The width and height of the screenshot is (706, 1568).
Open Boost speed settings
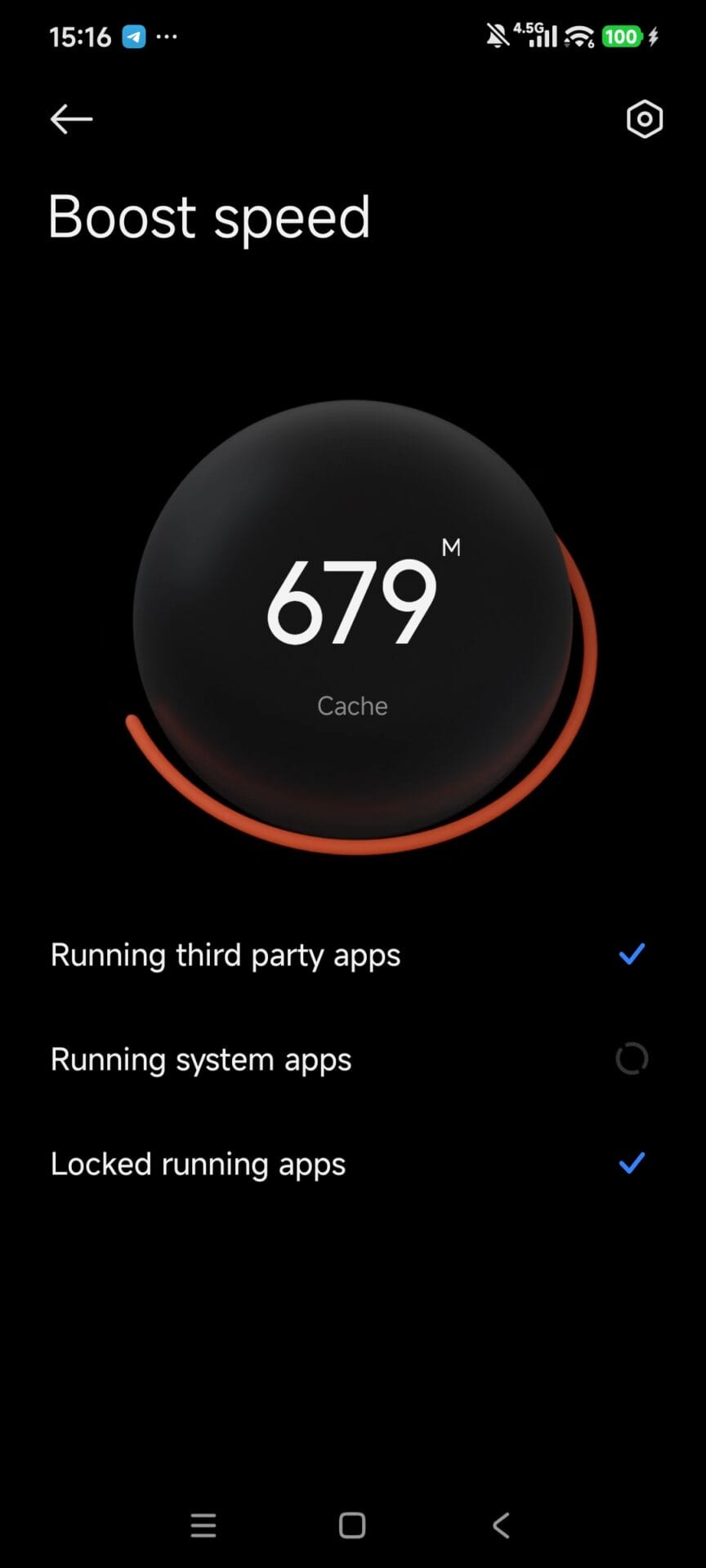(x=644, y=120)
